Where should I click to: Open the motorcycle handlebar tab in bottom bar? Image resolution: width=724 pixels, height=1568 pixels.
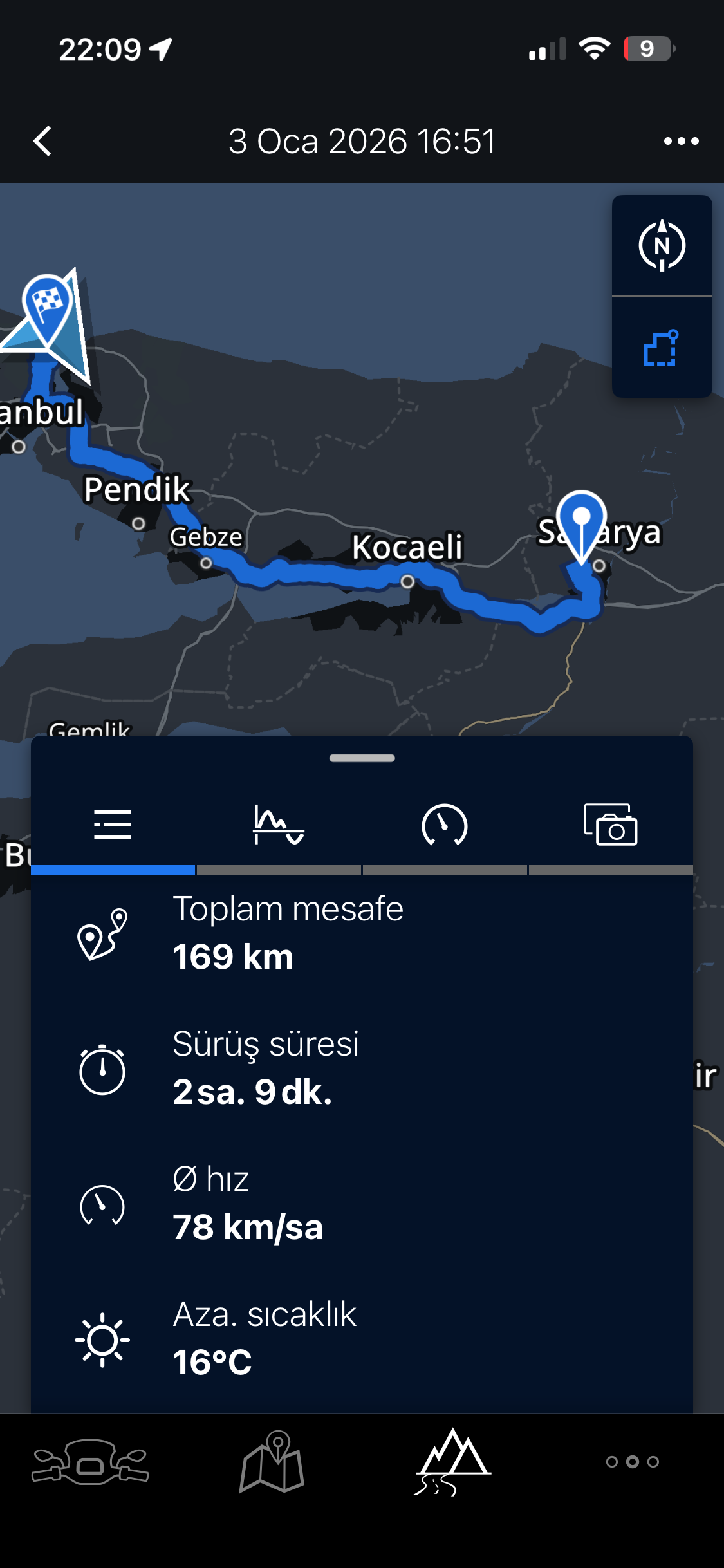(x=90, y=1461)
